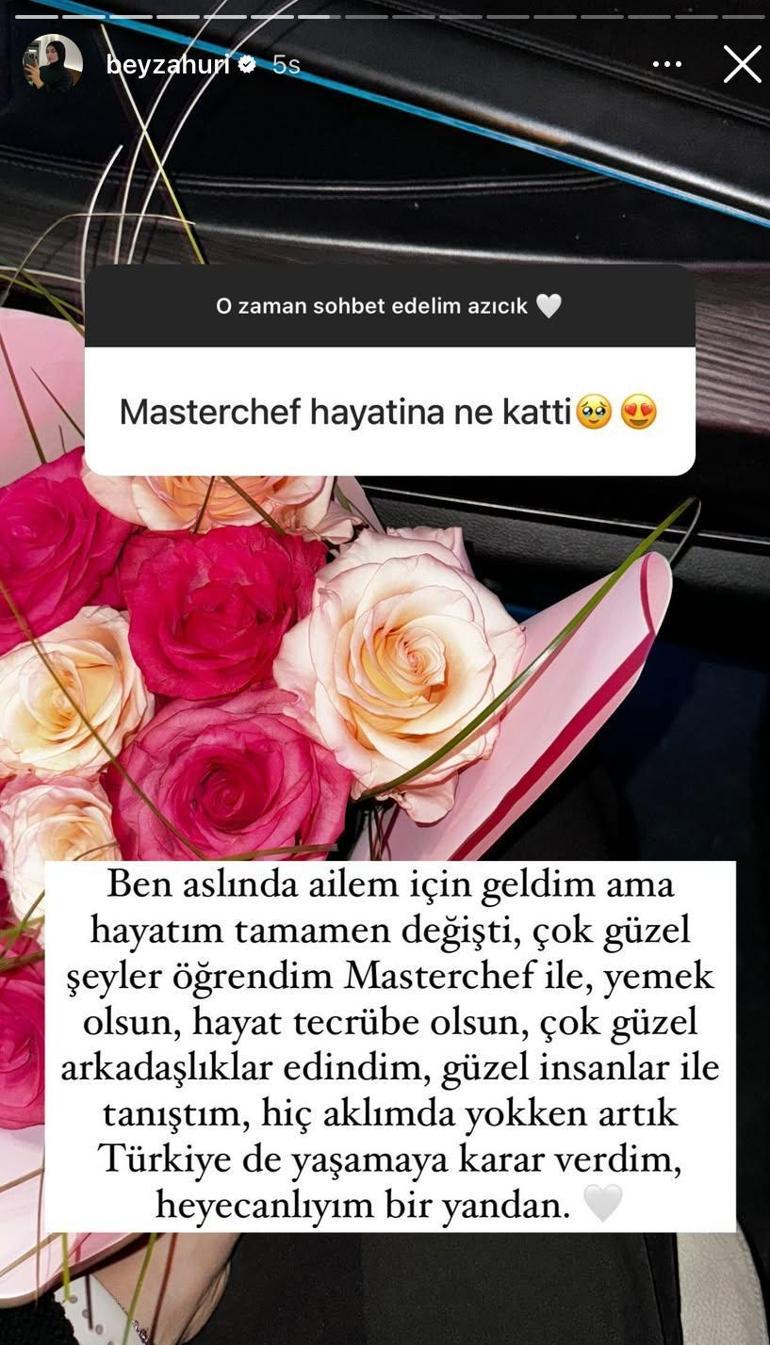Tap the beyzahuri username
The image size is (770, 1345).
(x=167, y=64)
